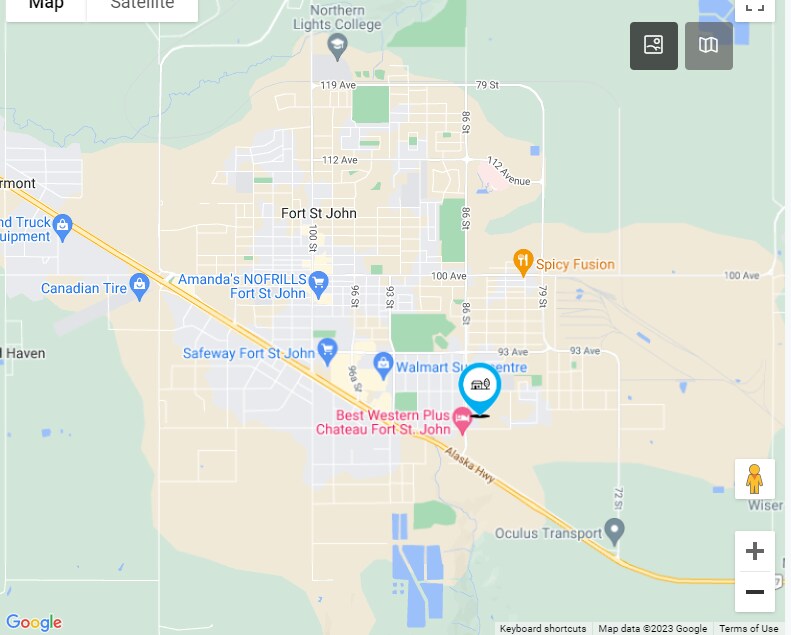View Keyboard shortcuts
The height and width of the screenshot is (635, 791).
pyautogui.click(x=543, y=628)
